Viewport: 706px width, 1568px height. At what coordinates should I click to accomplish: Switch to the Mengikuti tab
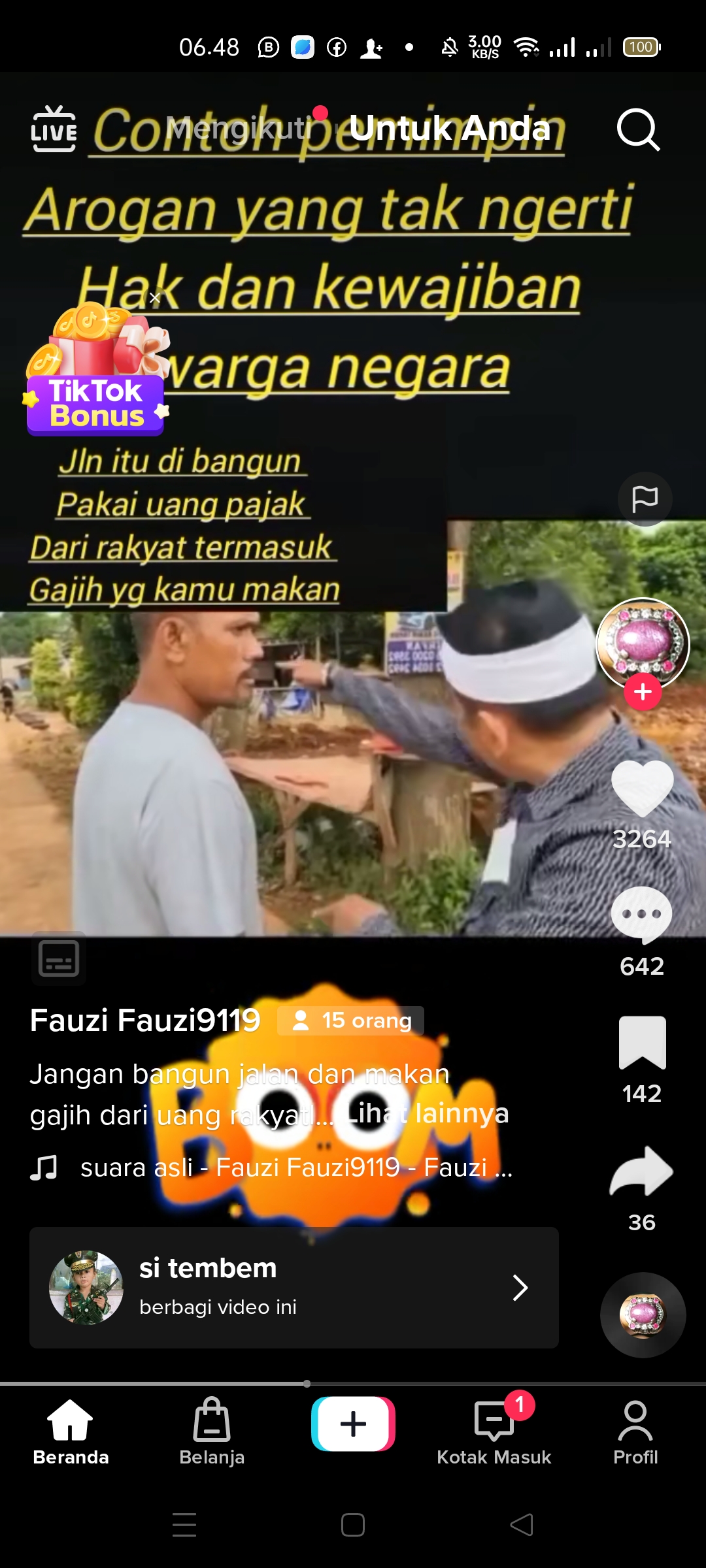click(239, 129)
